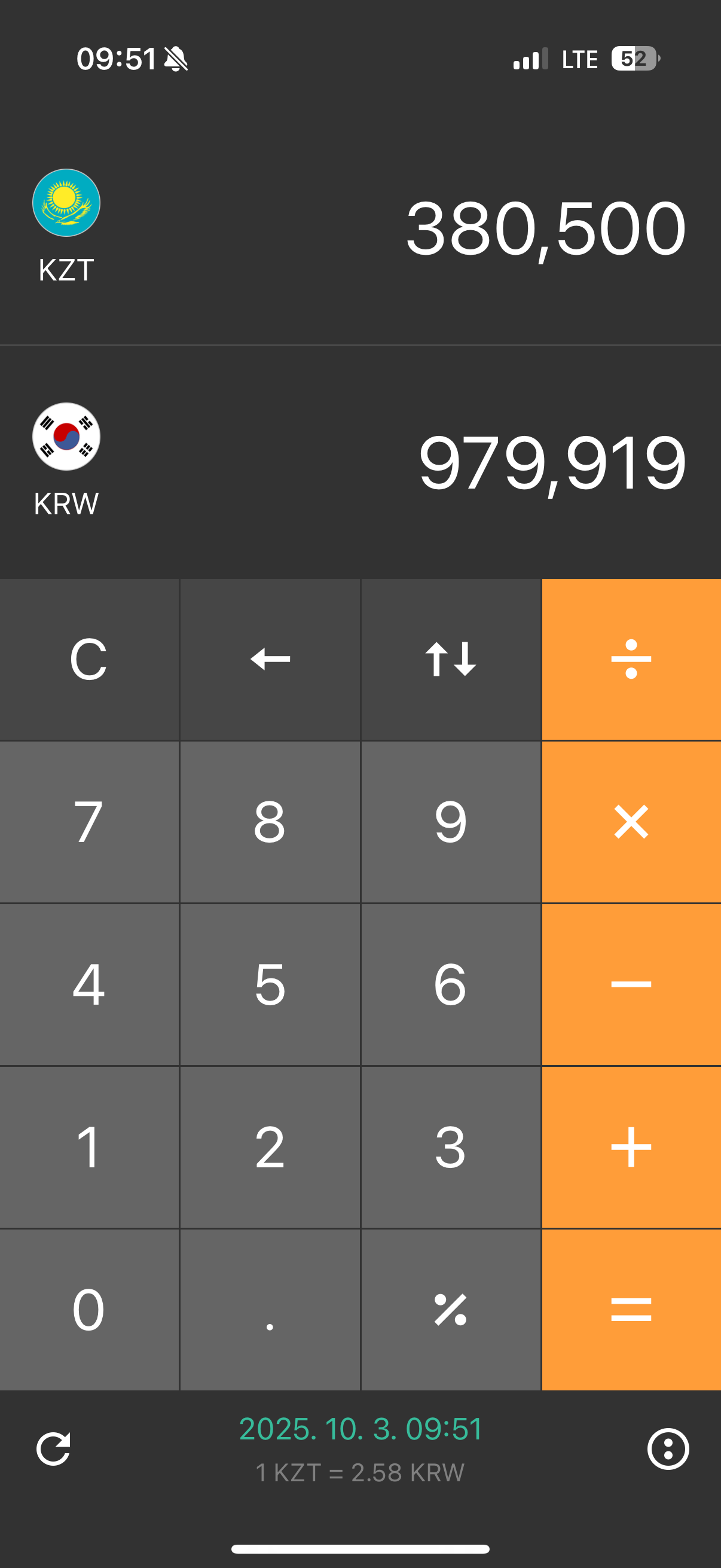Swap the KZT and KRW currencies

click(x=450, y=659)
